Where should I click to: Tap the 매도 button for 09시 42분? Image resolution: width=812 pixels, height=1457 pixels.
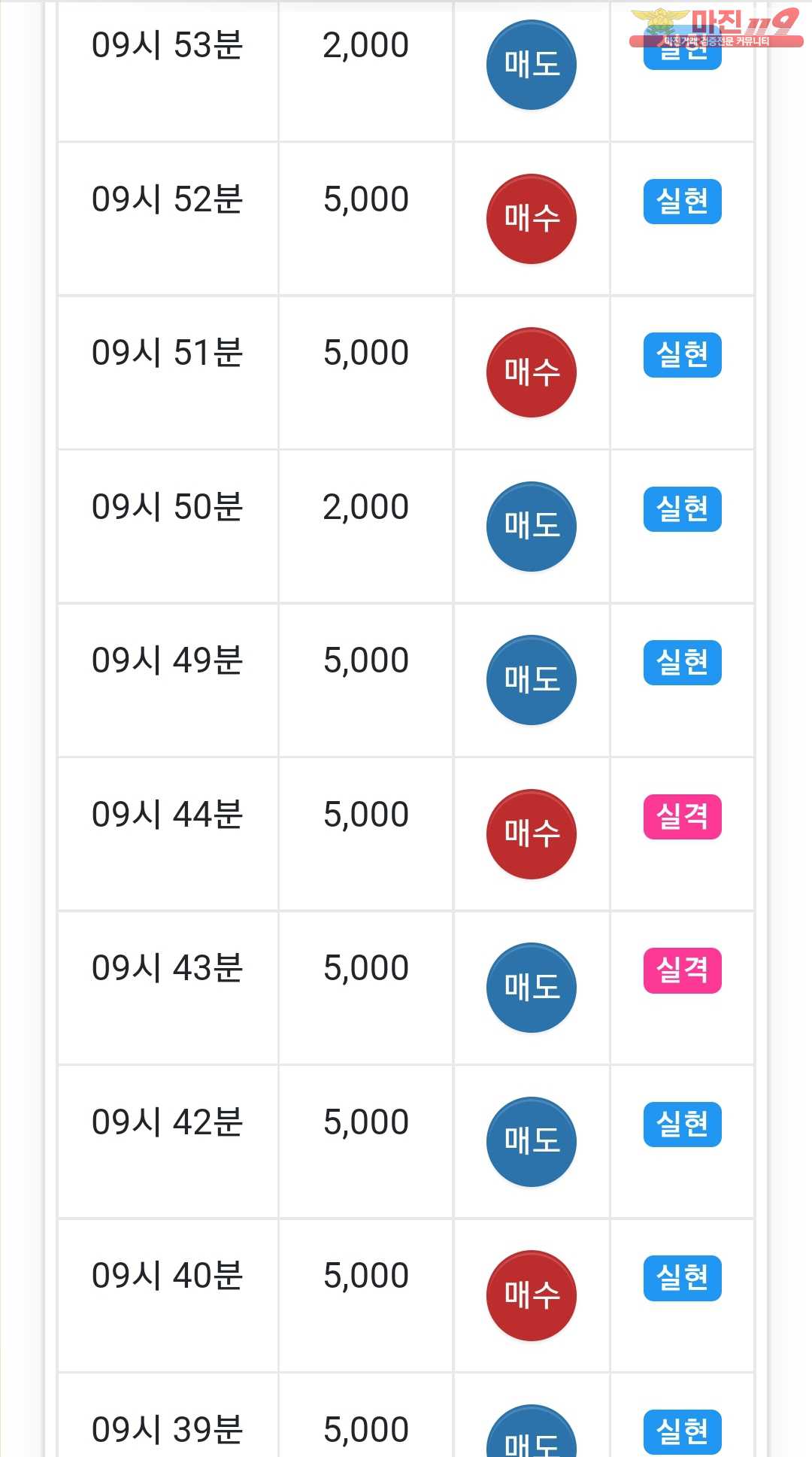[532, 1142]
